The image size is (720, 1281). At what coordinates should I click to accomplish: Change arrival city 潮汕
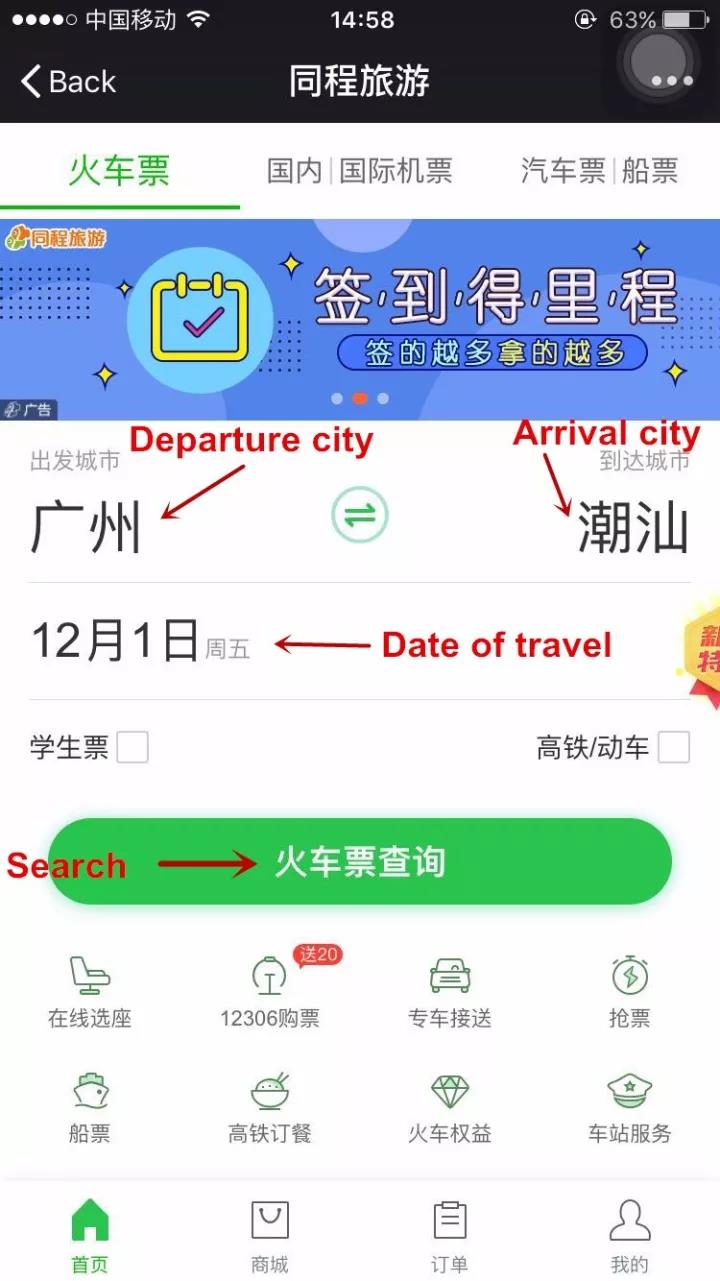tap(634, 527)
